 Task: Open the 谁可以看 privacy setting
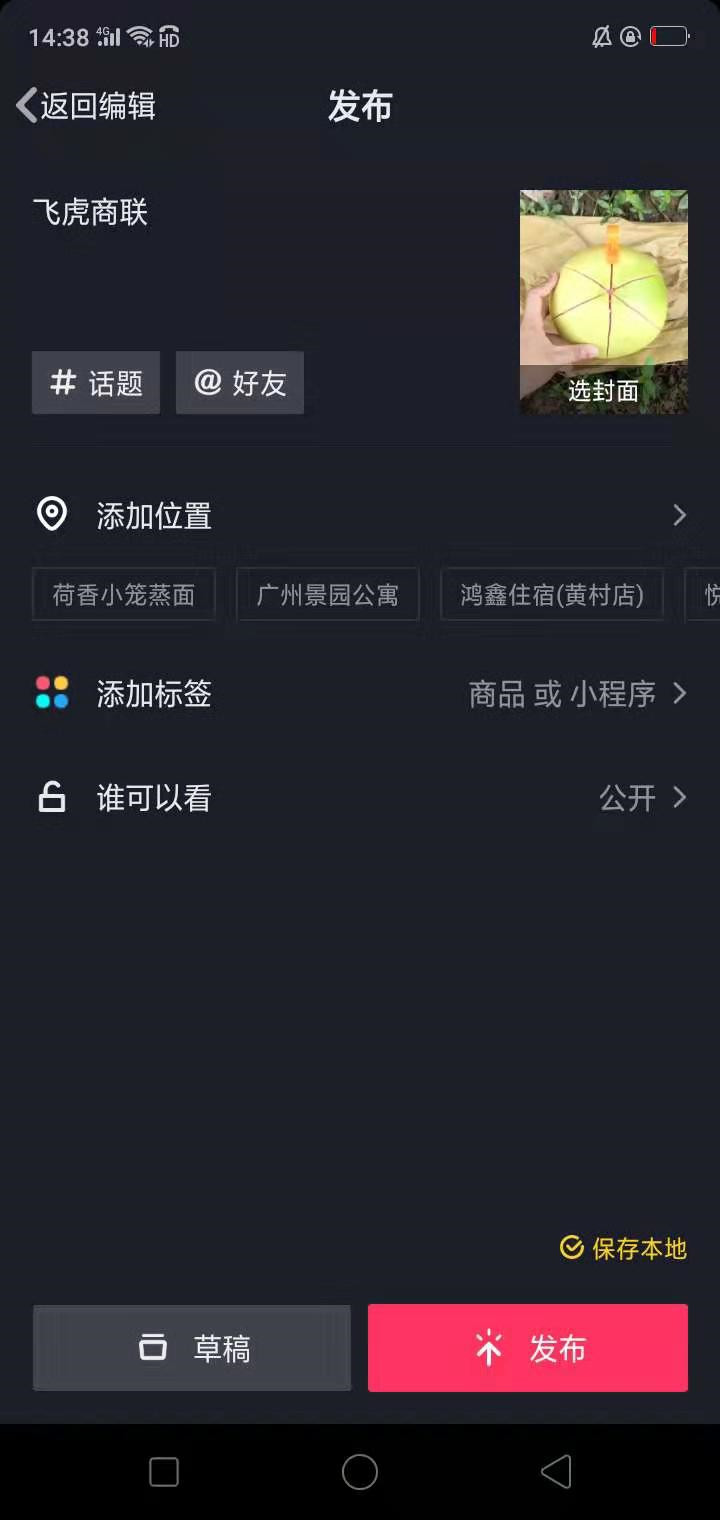tap(360, 798)
